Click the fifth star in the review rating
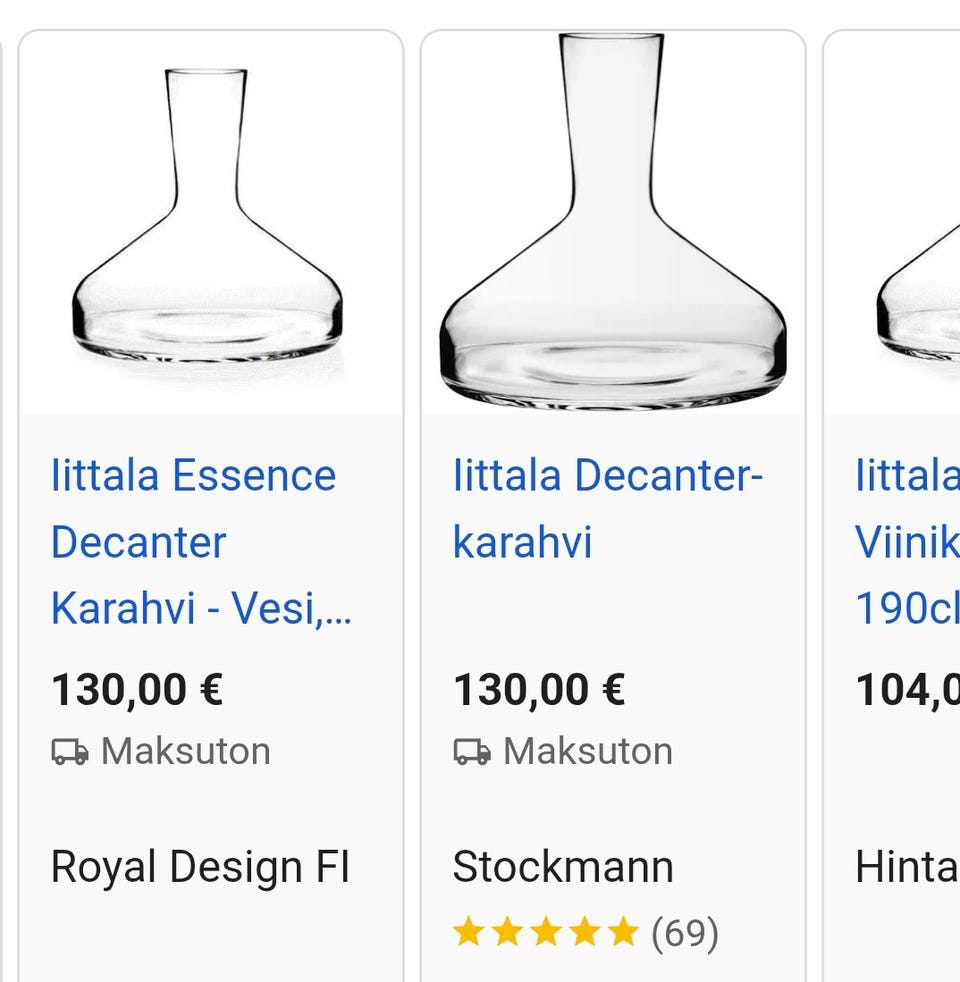The width and height of the screenshot is (960, 982). (620, 930)
